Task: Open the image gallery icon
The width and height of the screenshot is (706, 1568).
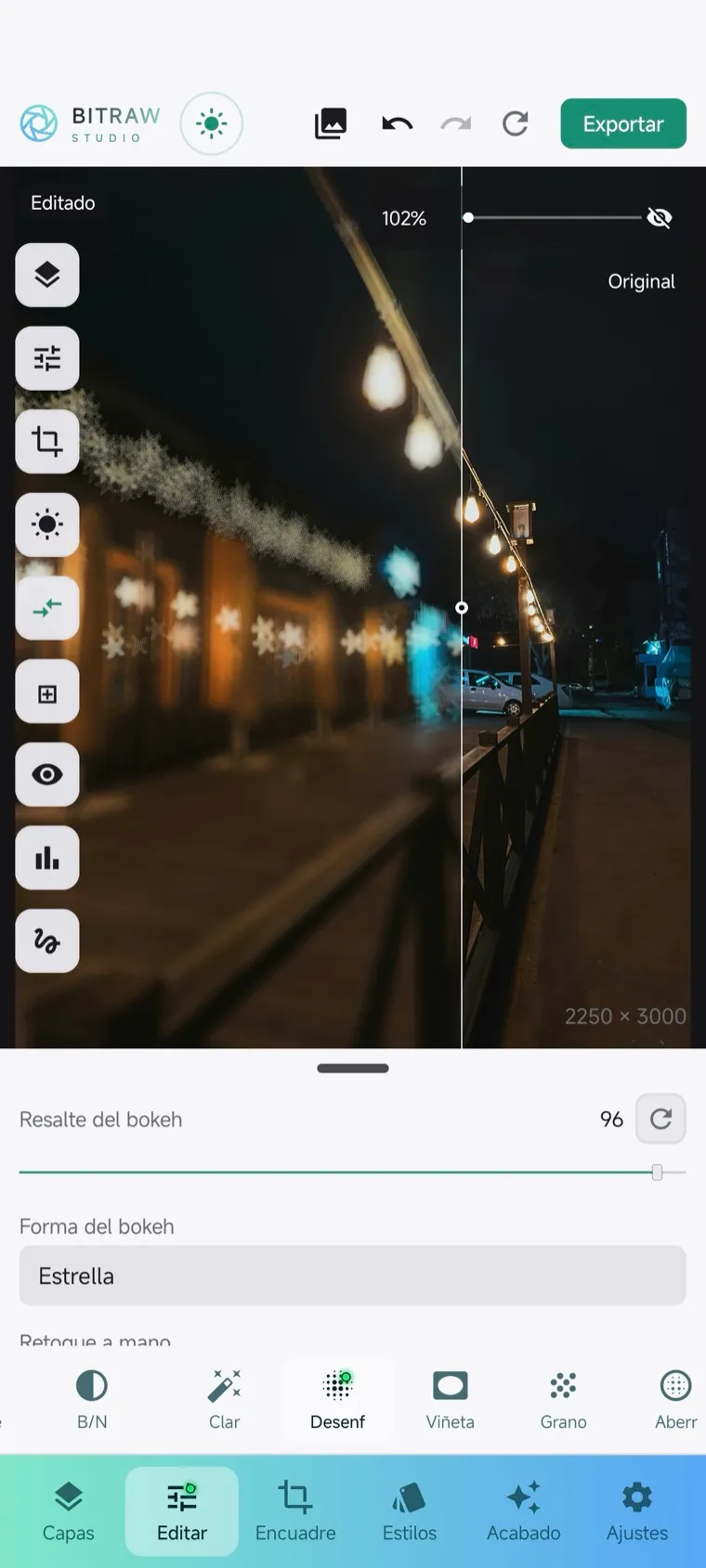Action: 331,123
